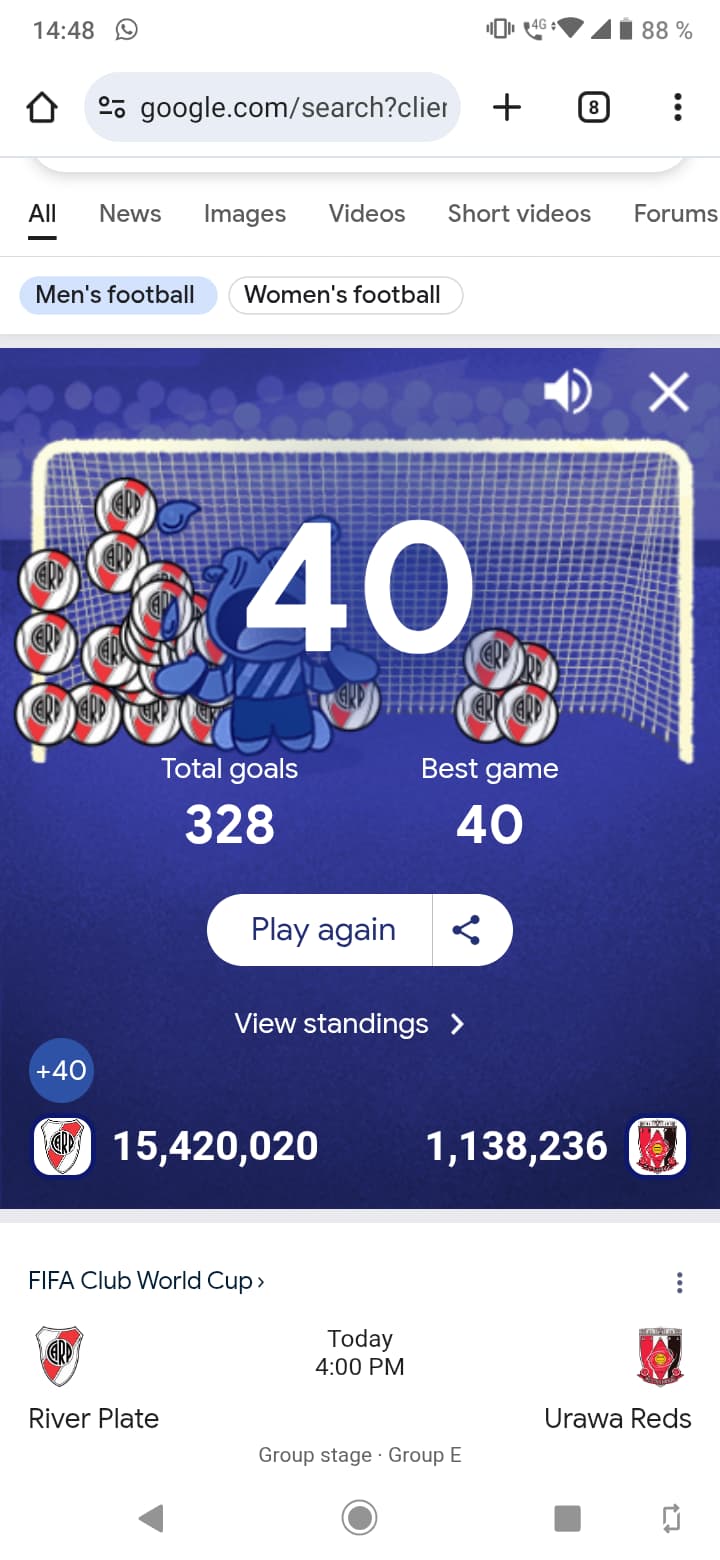Open a new browser tab
Image resolution: width=720 pixels, height=1560 pixels.
pos(507,107)
